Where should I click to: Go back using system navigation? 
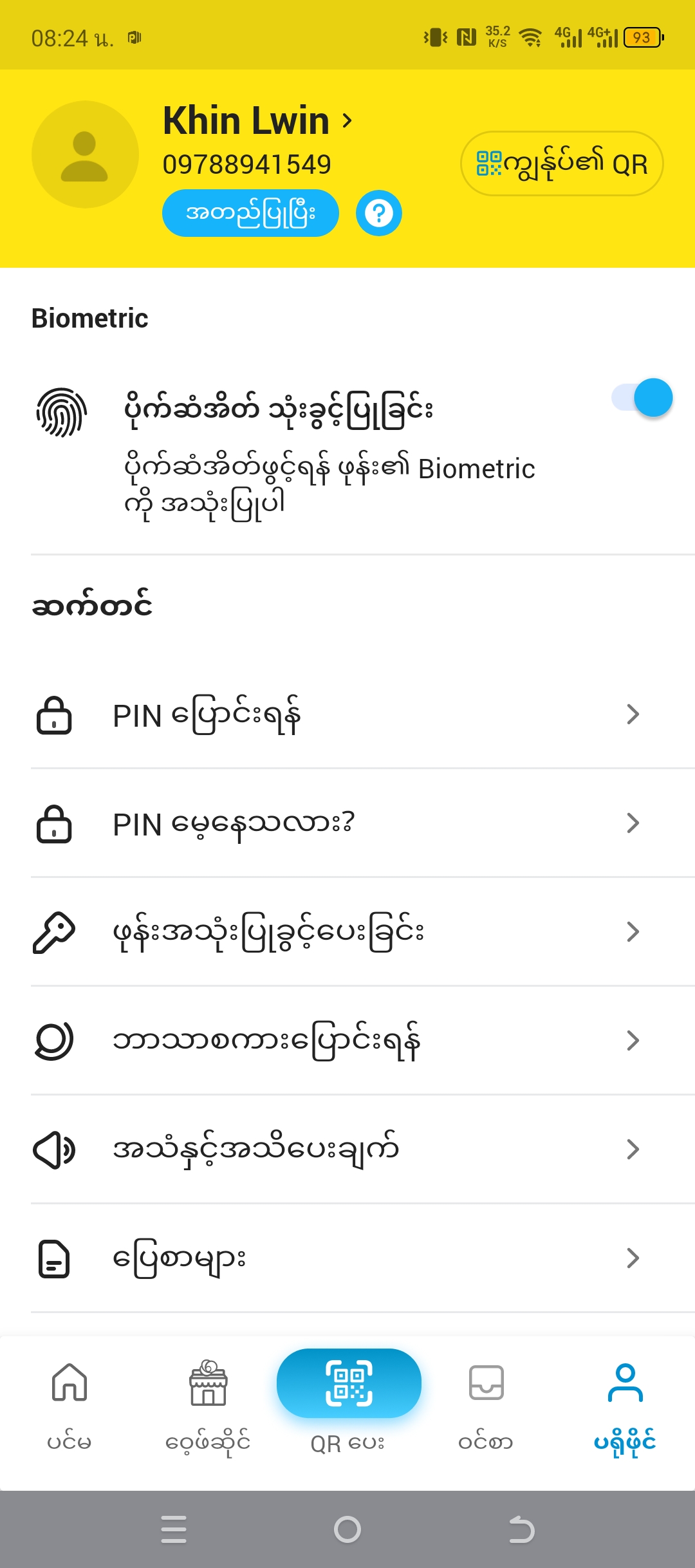coord(521,1529)
